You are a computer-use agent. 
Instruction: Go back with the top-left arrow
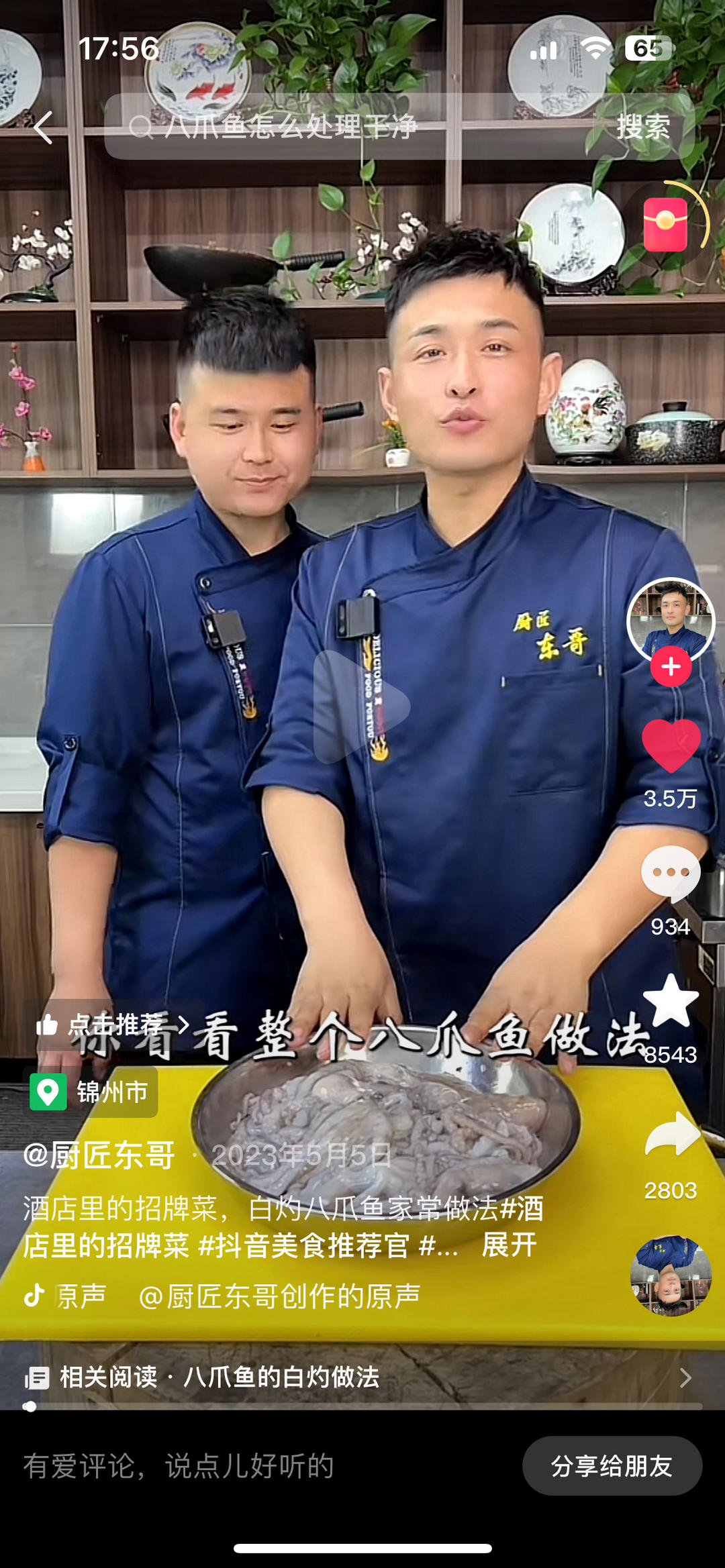click(x=43, y=127)
